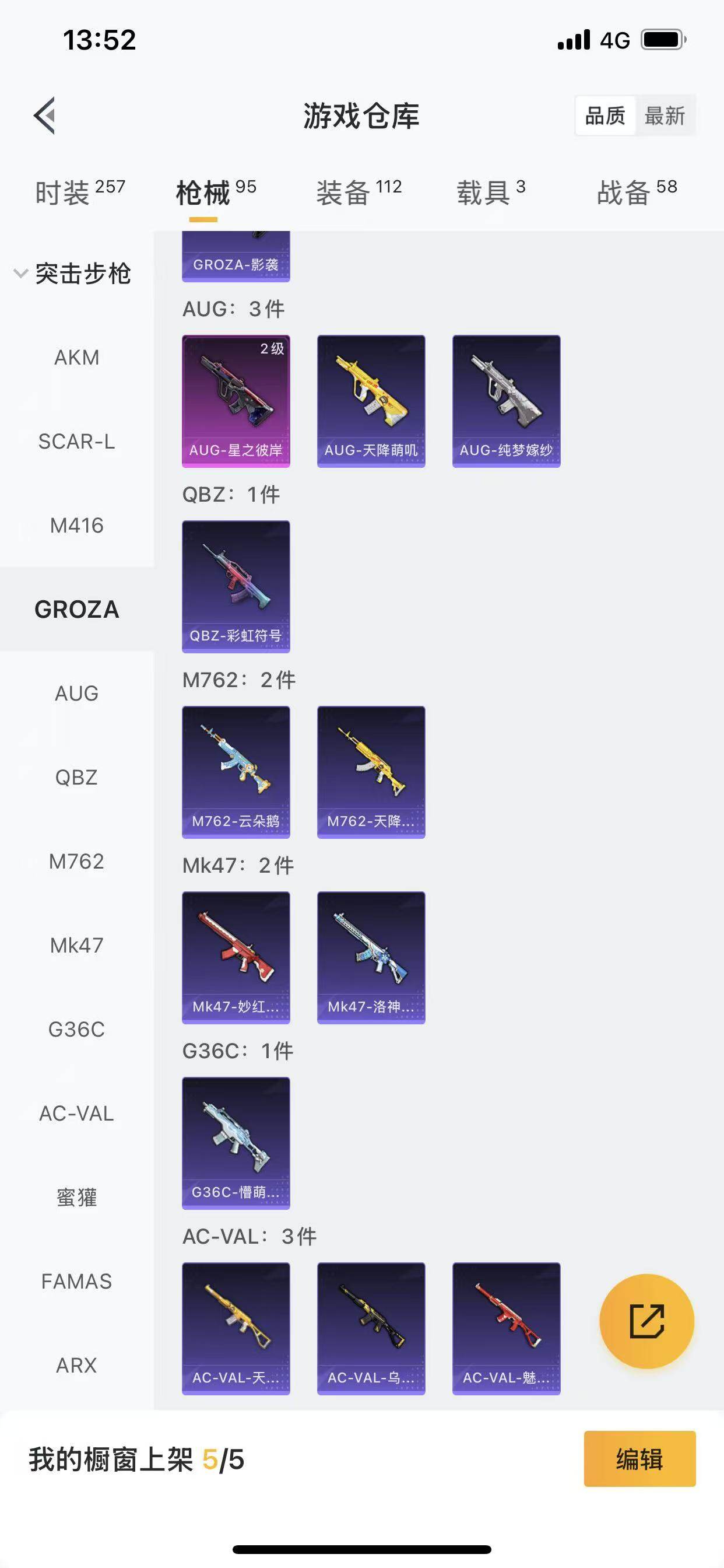Tap the orange share floating button
Viewport: 724px width, 1568px height.
pos(646,1321)
